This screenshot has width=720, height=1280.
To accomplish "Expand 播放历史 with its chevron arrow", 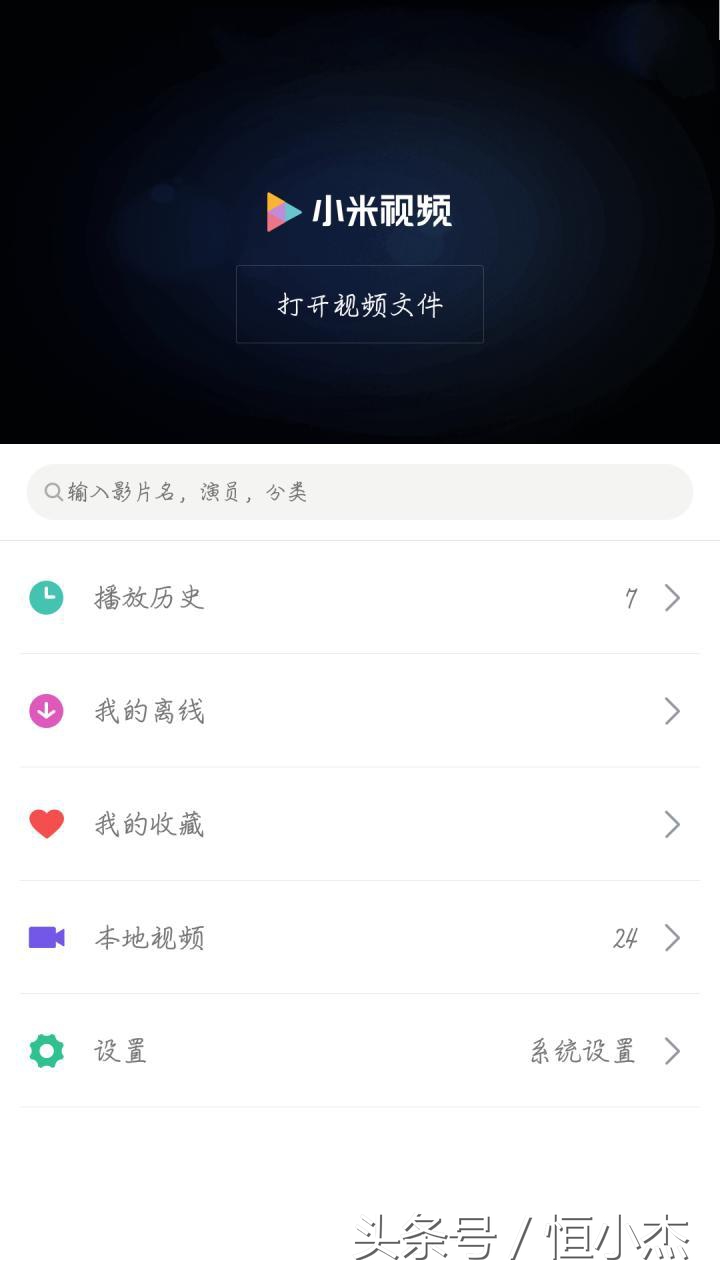I will click(x=671, y=597).
